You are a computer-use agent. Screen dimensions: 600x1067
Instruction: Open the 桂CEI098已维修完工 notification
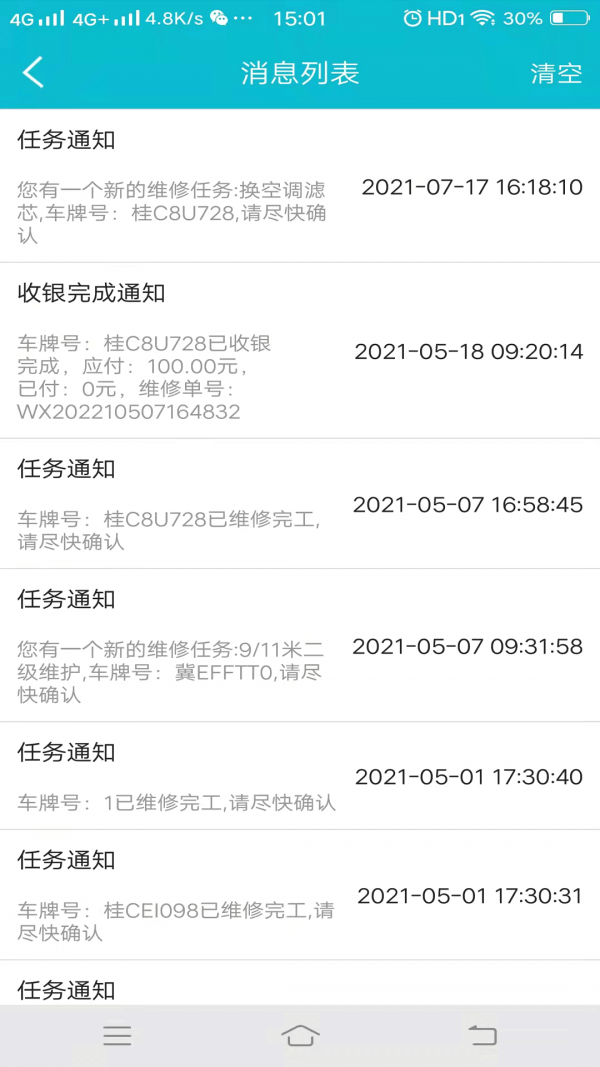point(300,895)
